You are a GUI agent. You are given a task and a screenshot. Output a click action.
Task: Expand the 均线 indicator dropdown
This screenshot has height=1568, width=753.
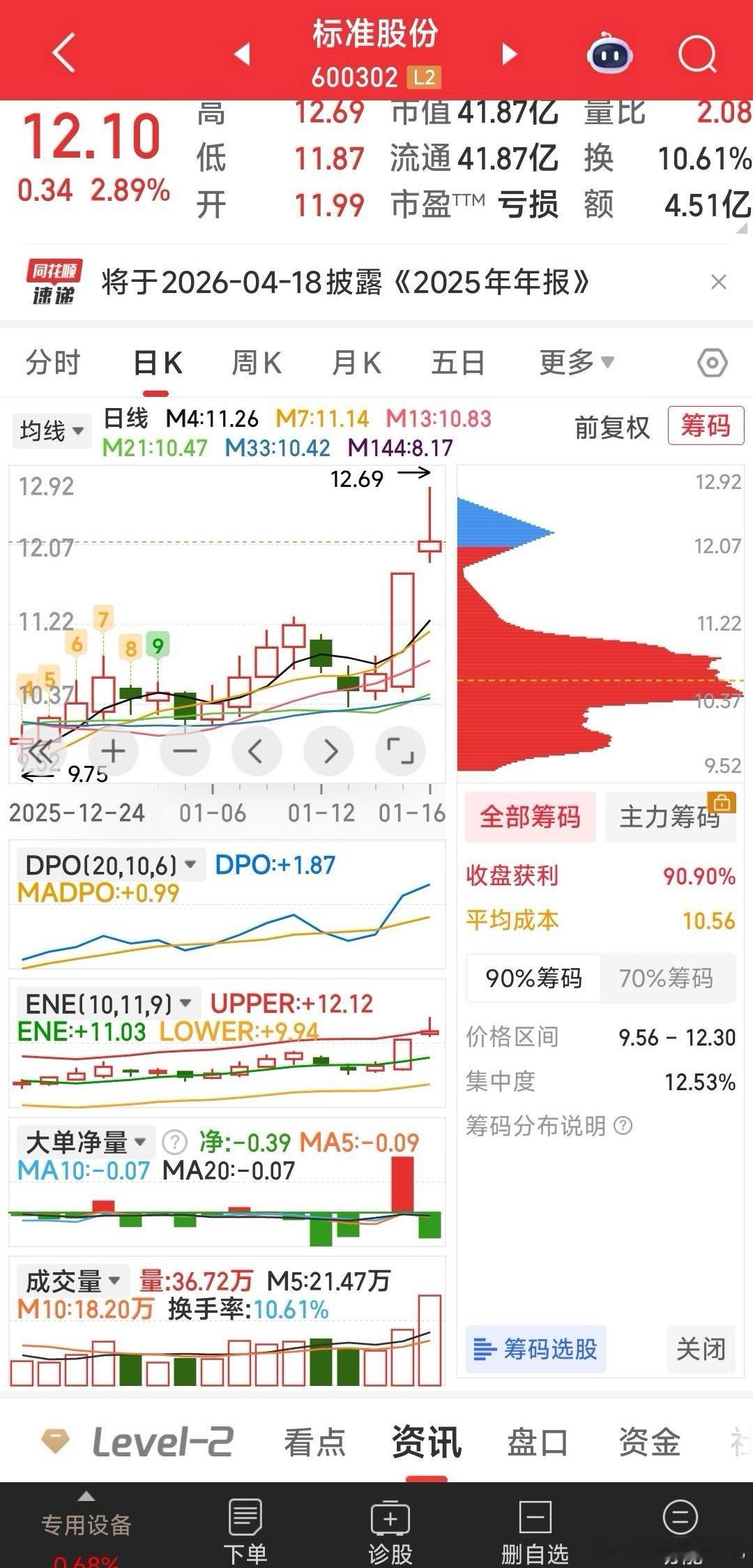click(52, 430)
